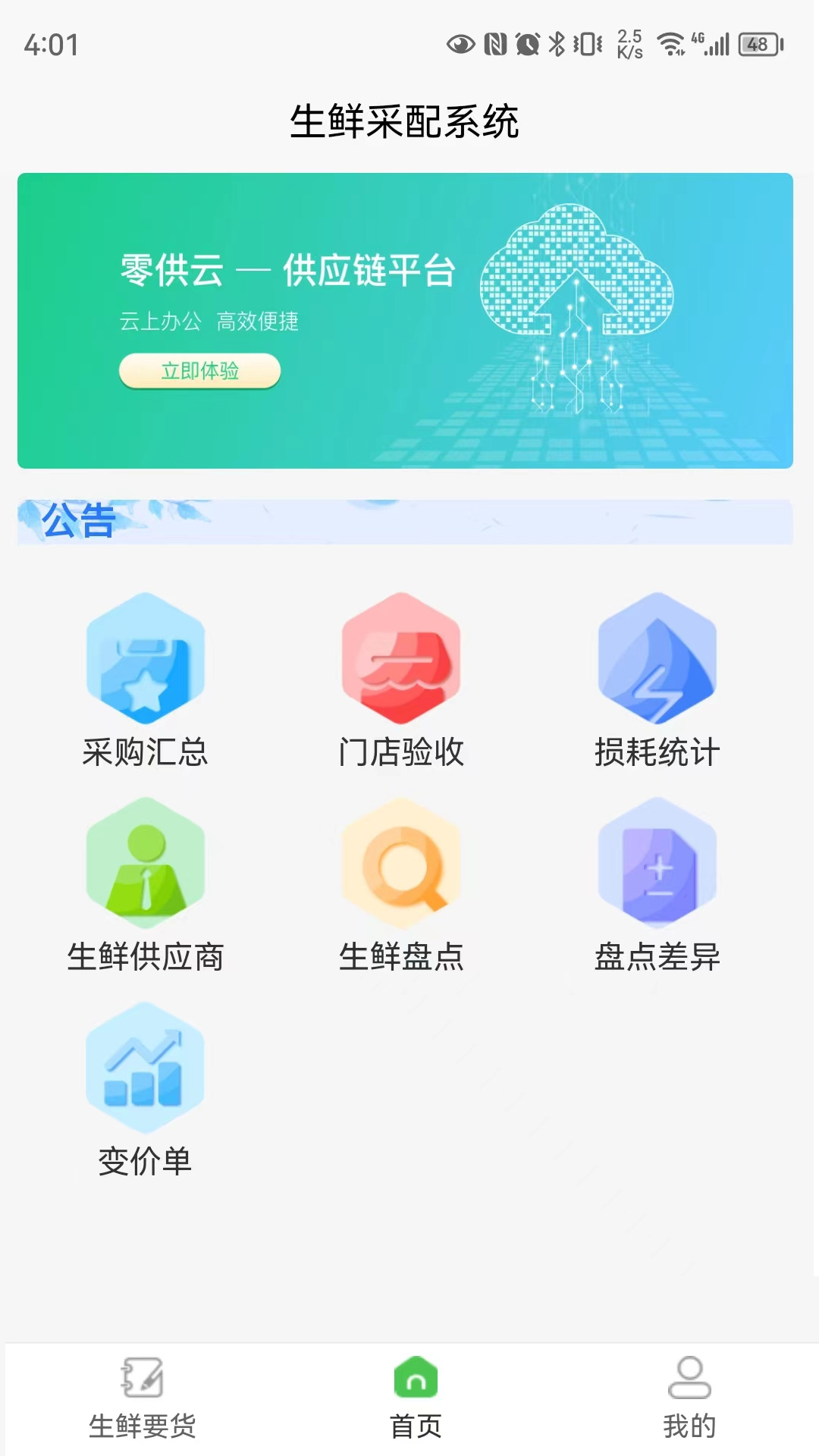Switch to the 首页 tab

pos(414,1403)
